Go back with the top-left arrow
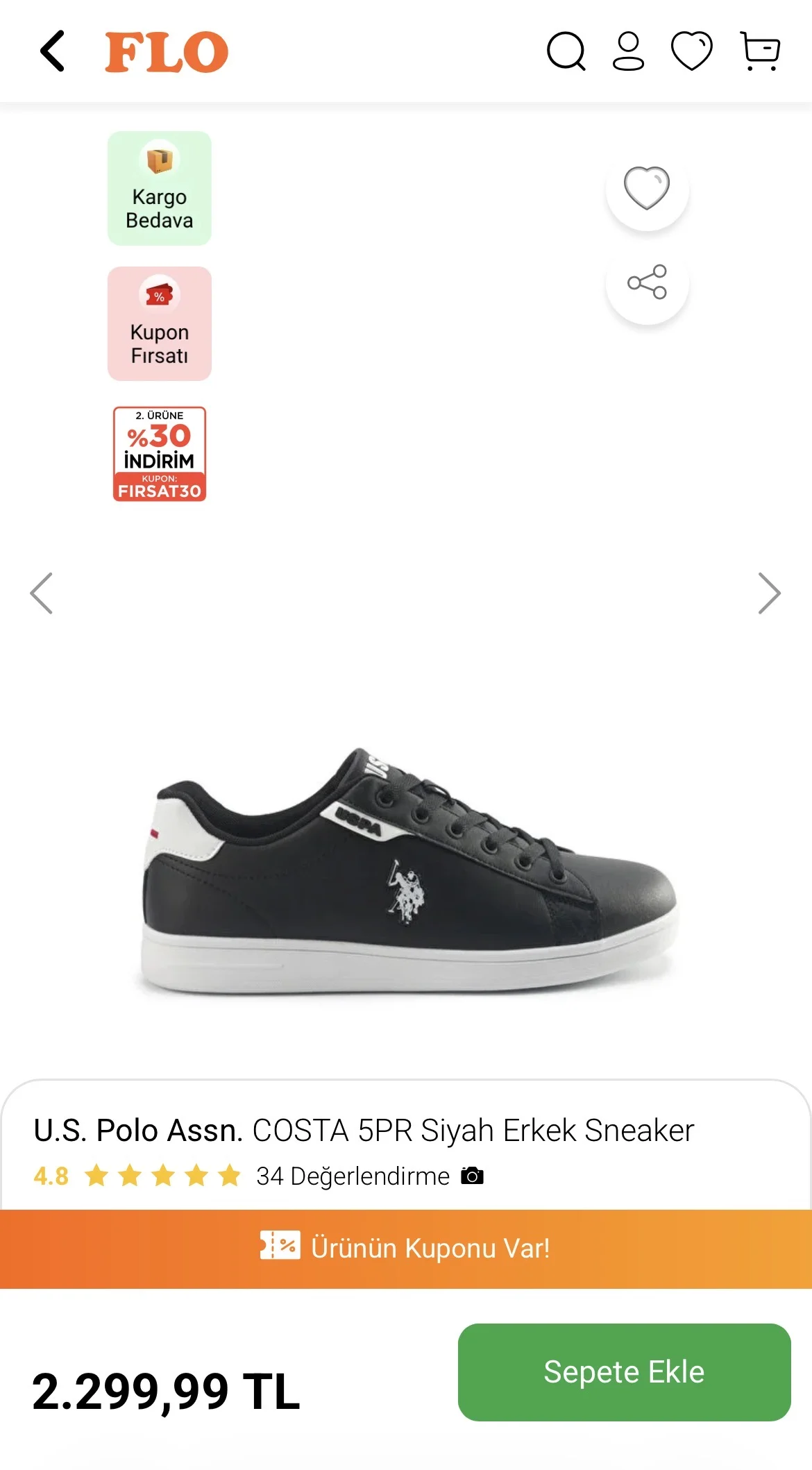Viewport: 812px width, 1470px height. [52, 51]
